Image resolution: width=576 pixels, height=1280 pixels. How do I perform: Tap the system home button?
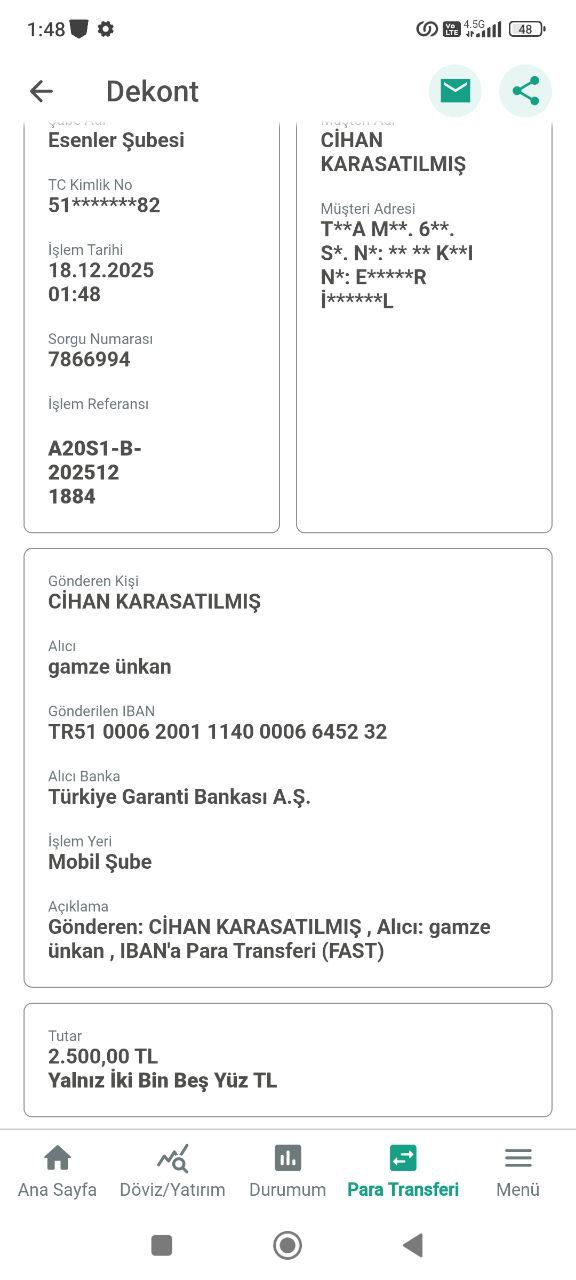[x=288, y=1245]
